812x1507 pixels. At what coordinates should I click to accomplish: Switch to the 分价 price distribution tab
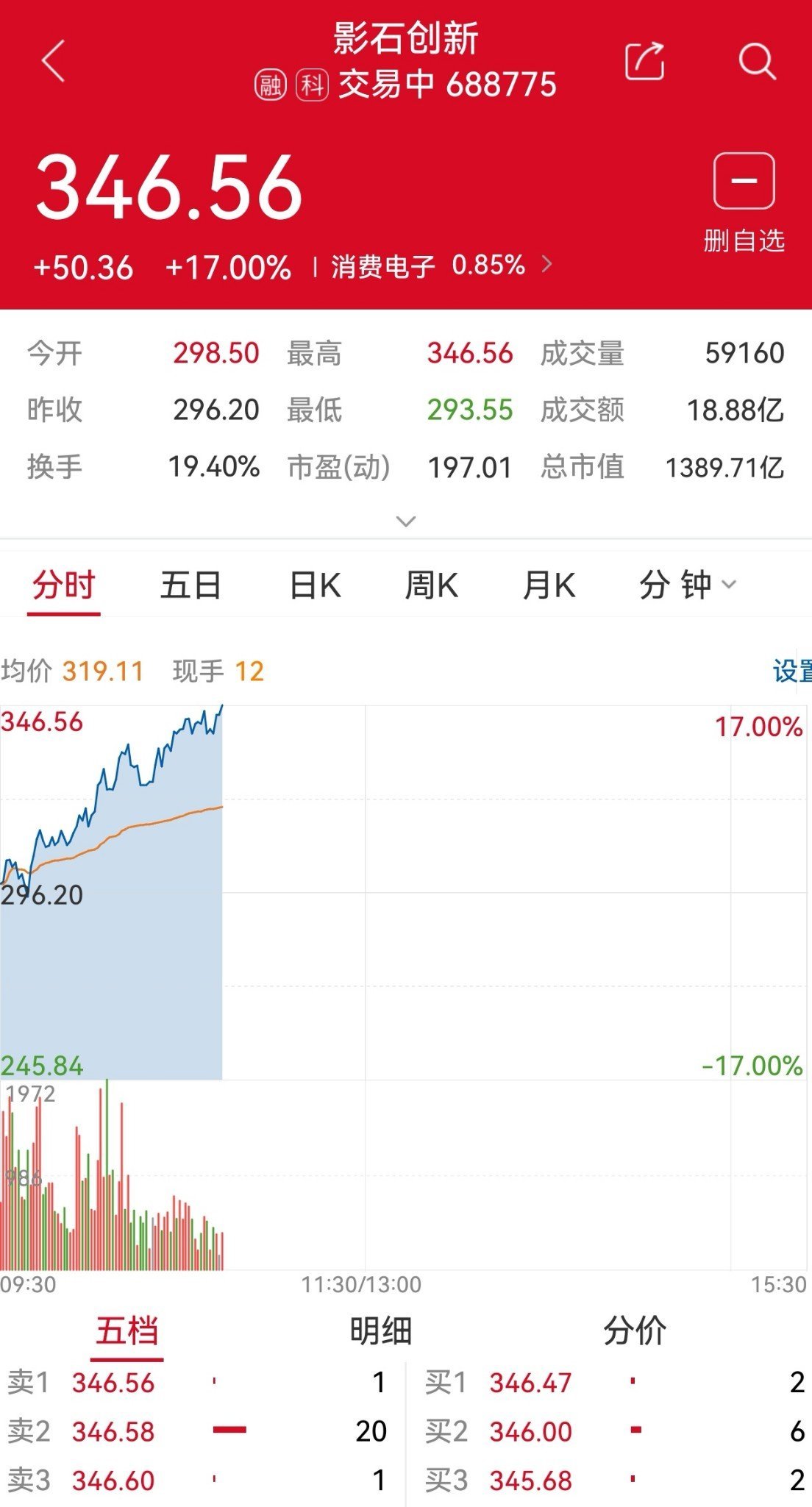635,1331
